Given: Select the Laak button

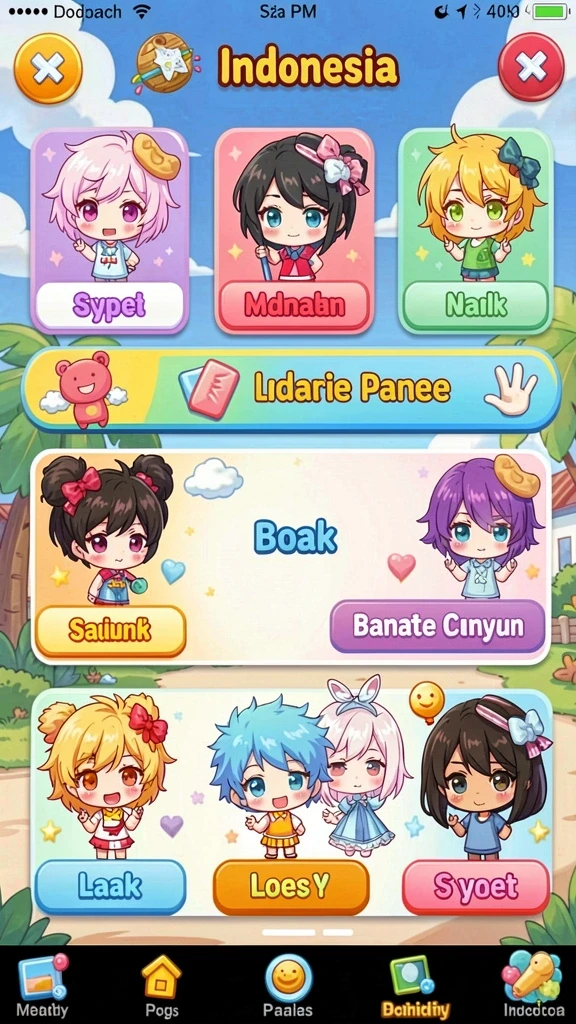Looking at the screenshot, I should coord(110,887).
